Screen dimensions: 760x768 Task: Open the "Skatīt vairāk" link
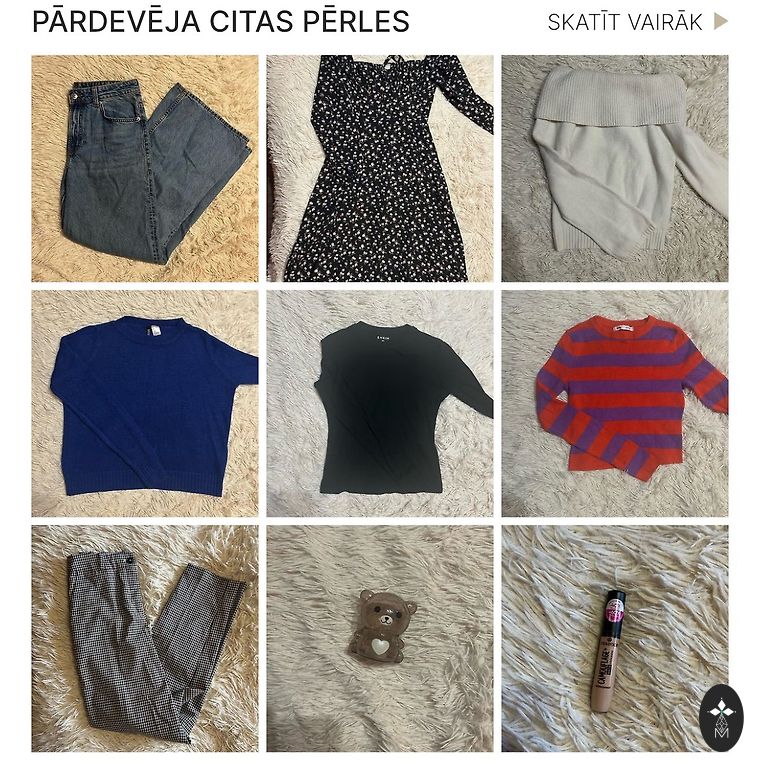pyautogui.click(x=637, y=22)
